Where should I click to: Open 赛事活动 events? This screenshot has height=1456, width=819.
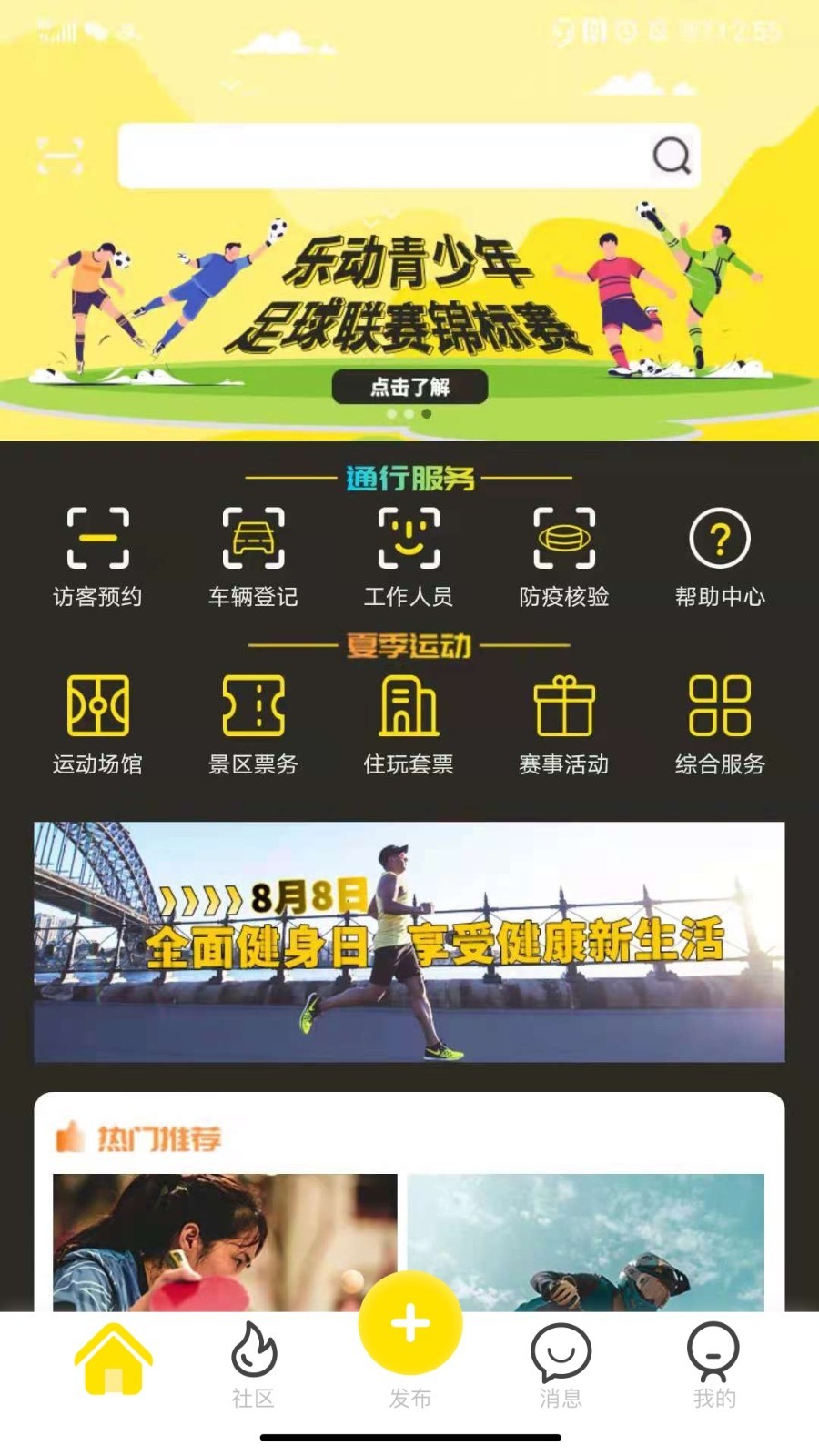(564, 723)
